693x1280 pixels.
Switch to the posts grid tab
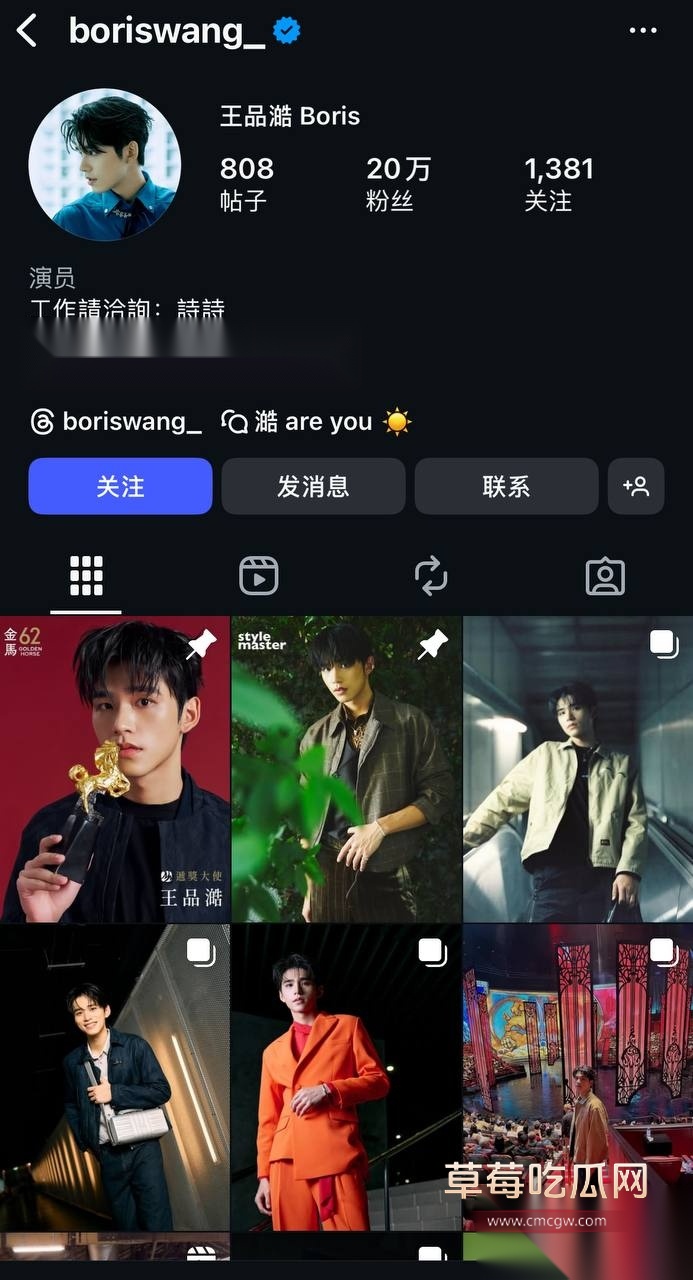tap(86, 576)
